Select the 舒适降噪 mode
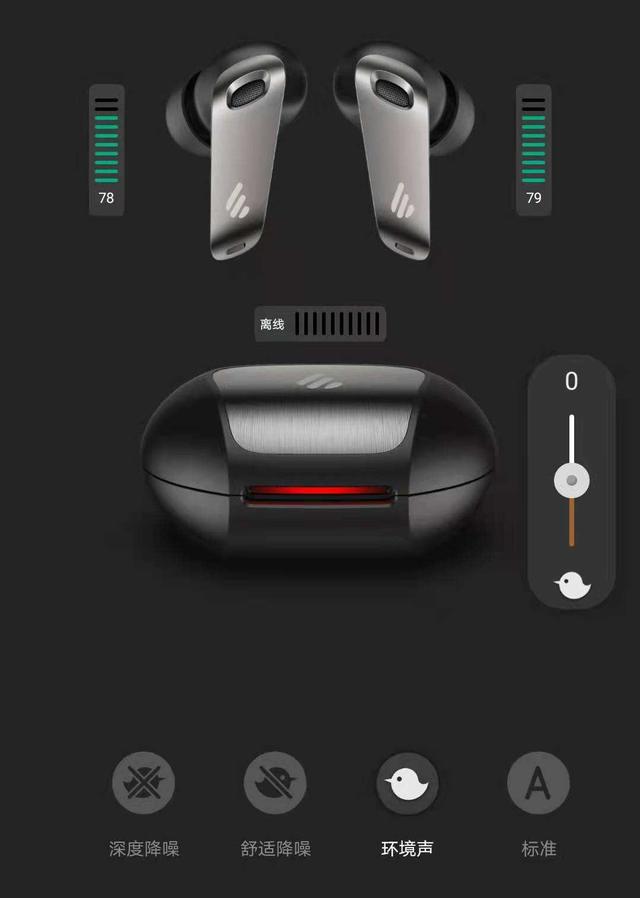This screenshot has width=640, height=898. pos(275,783)
